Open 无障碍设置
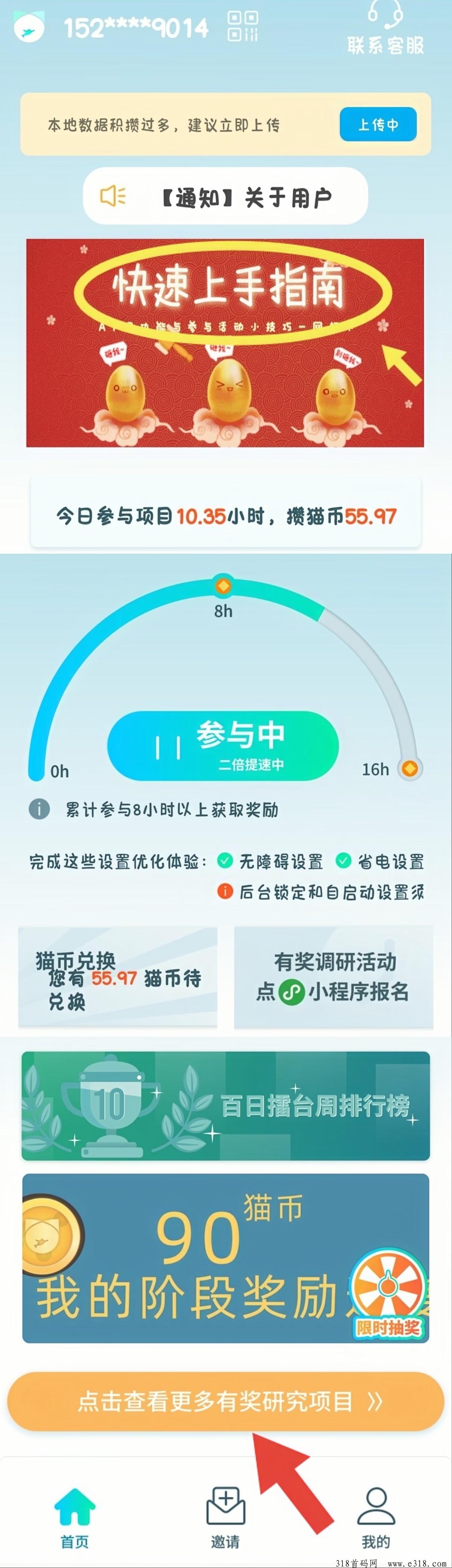The image size is (452, 1568). pos(271,861)
